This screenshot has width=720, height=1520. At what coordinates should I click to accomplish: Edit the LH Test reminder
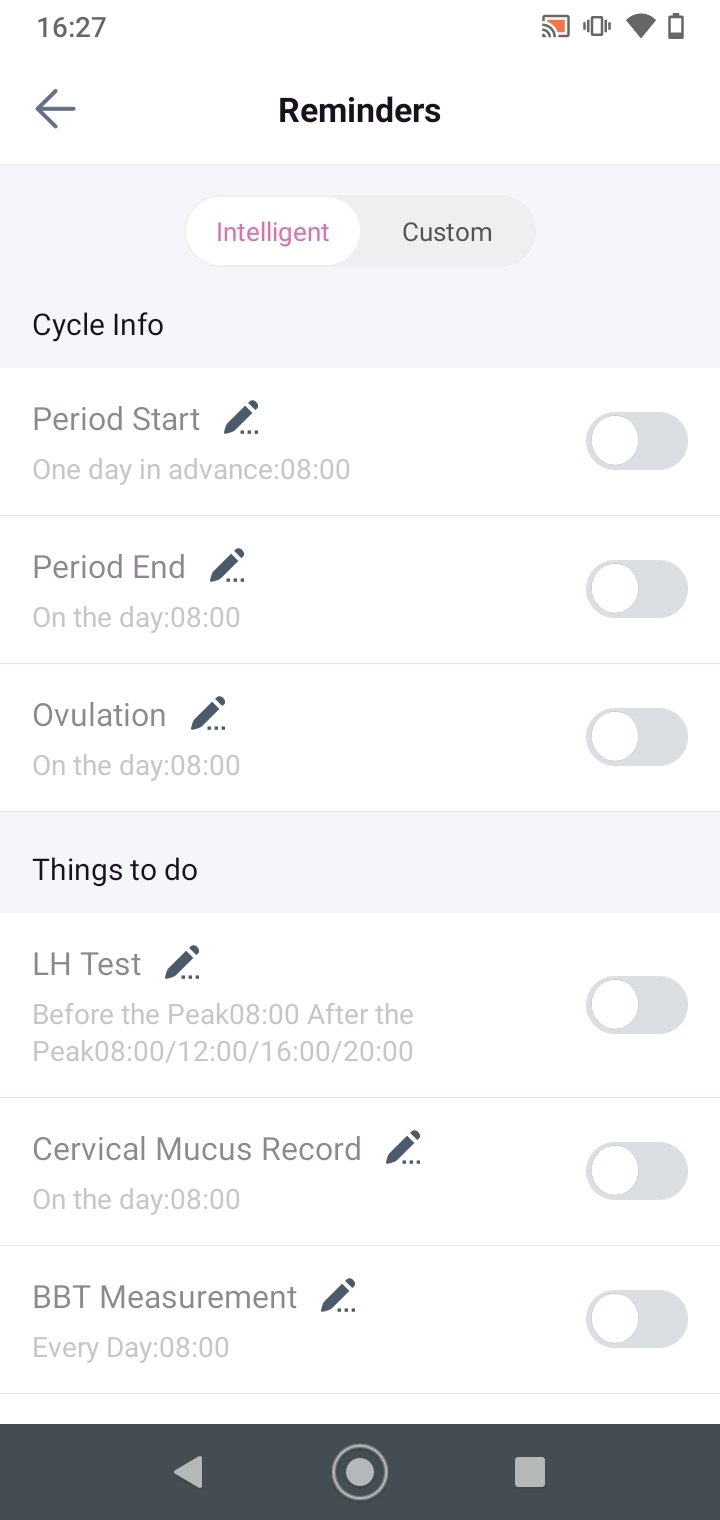pos(182,962)
